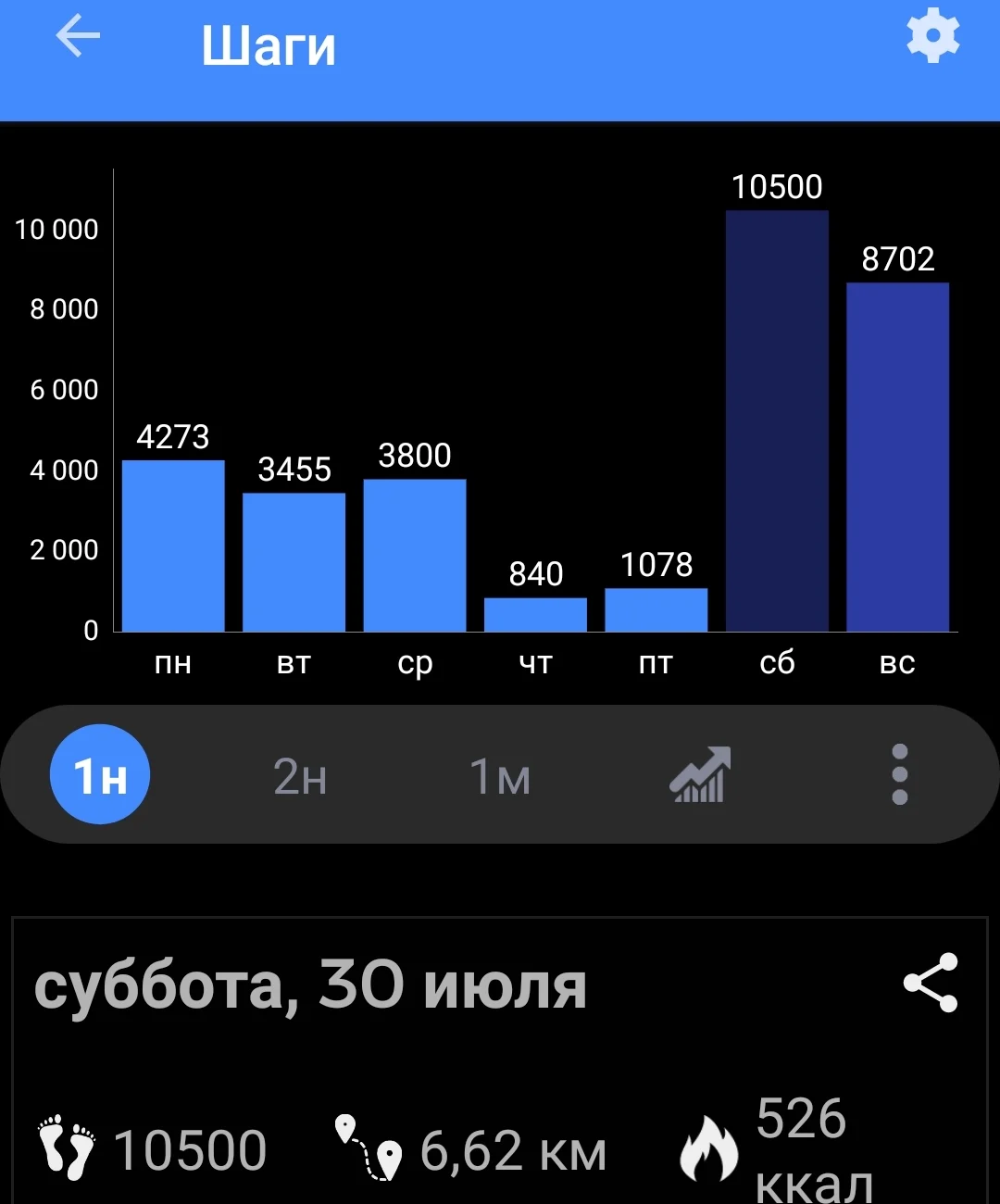Choose the ср bar showing 3800
Viewport: 1000px width, 1204px height.
(x=415, y=555)
